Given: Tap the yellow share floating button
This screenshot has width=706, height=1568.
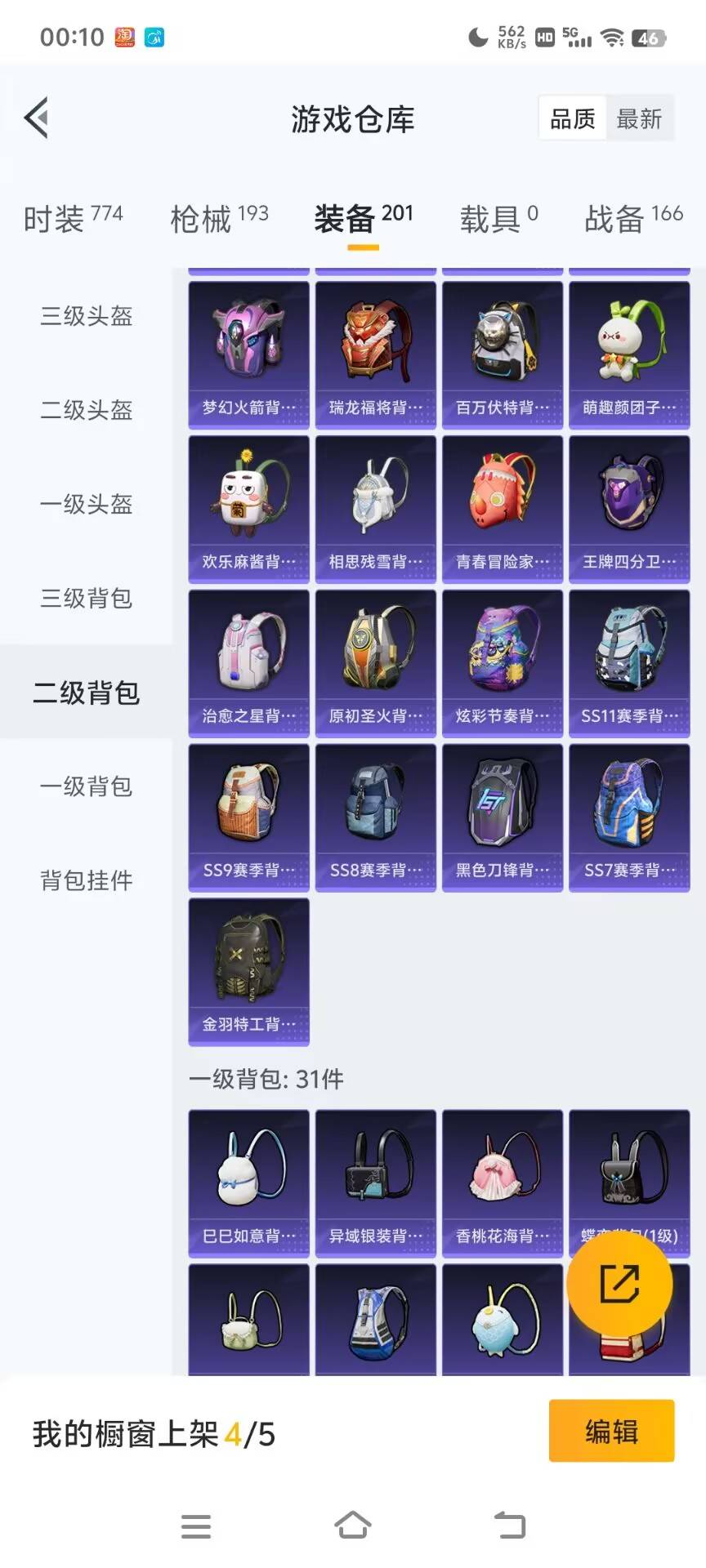Looking at the screenshot, I should (x=619, y=1284).
